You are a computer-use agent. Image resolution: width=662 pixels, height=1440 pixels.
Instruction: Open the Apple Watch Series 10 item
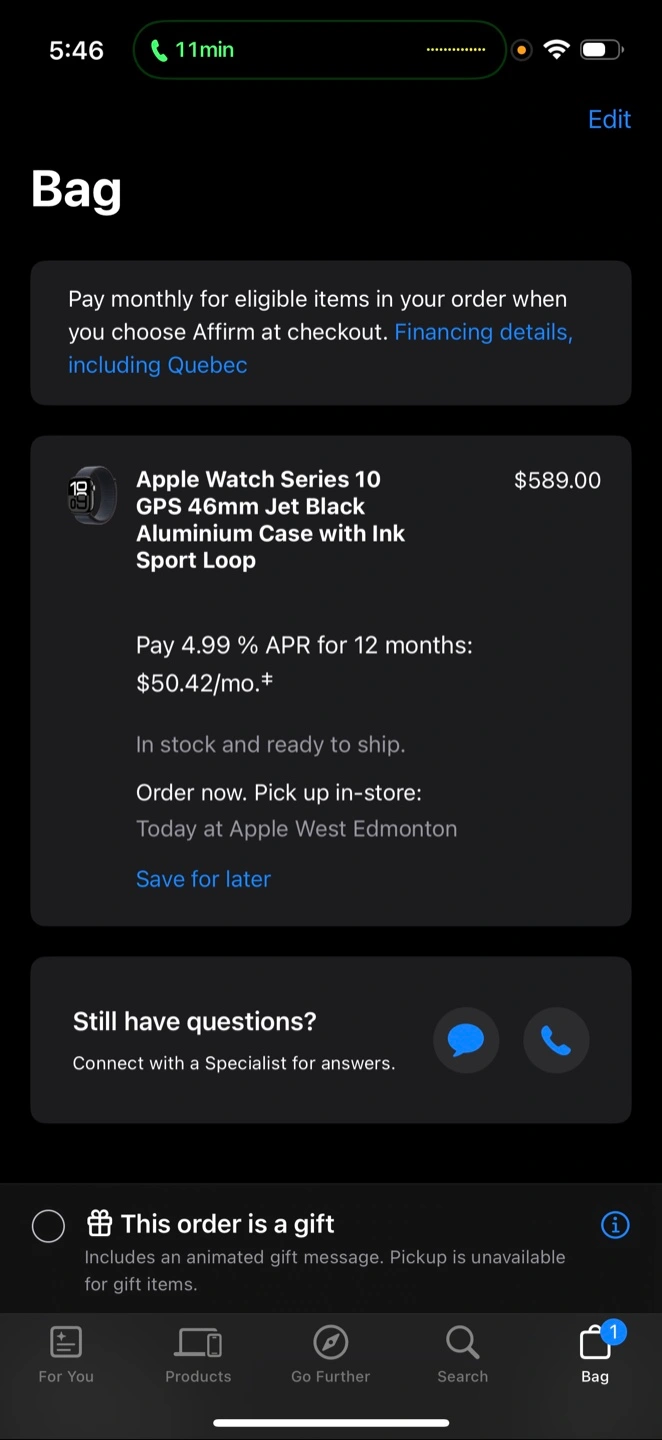271,519
